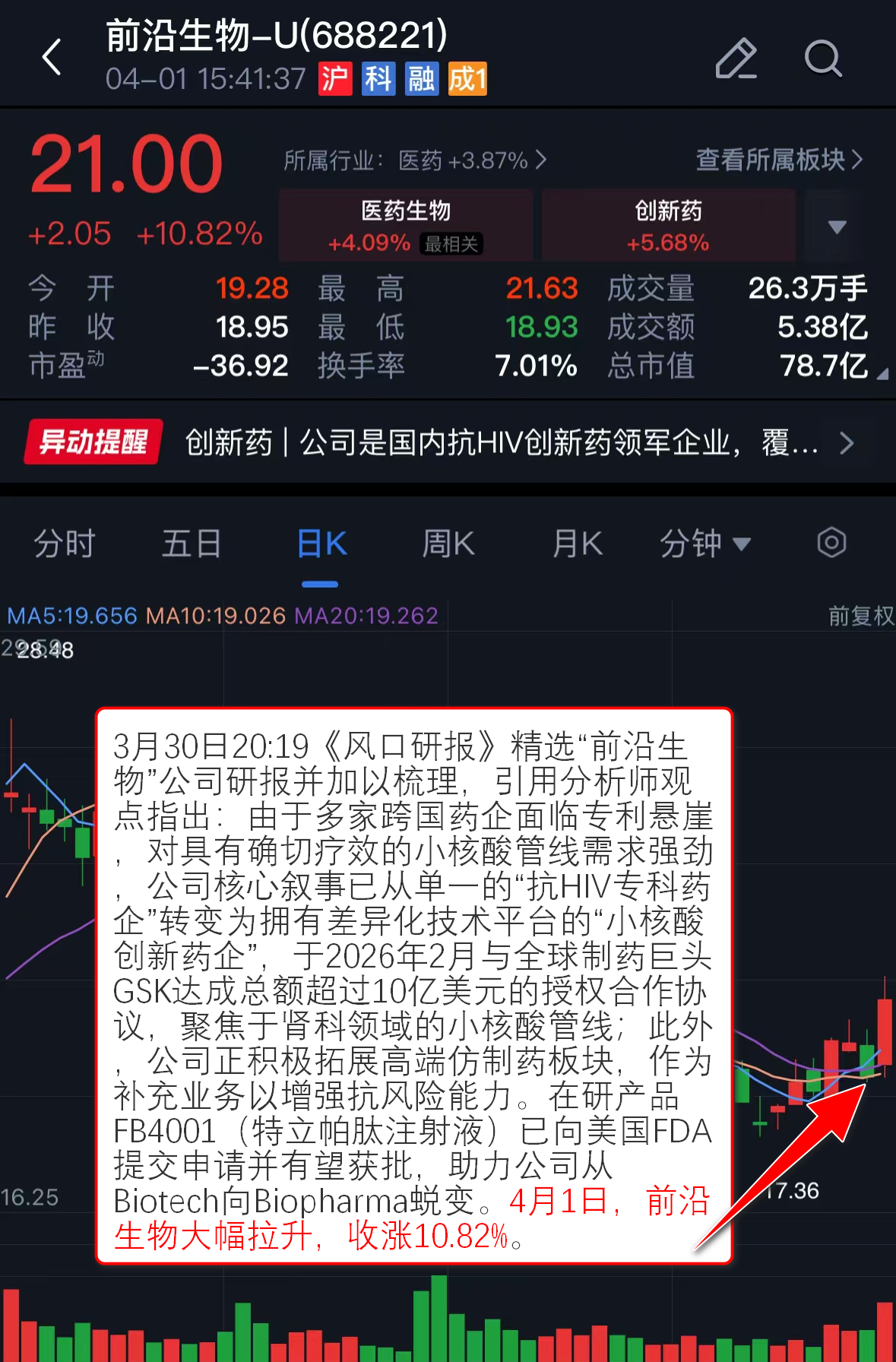Open the 创新药 sector chip
896x1362 pixels.
(668, 226)
